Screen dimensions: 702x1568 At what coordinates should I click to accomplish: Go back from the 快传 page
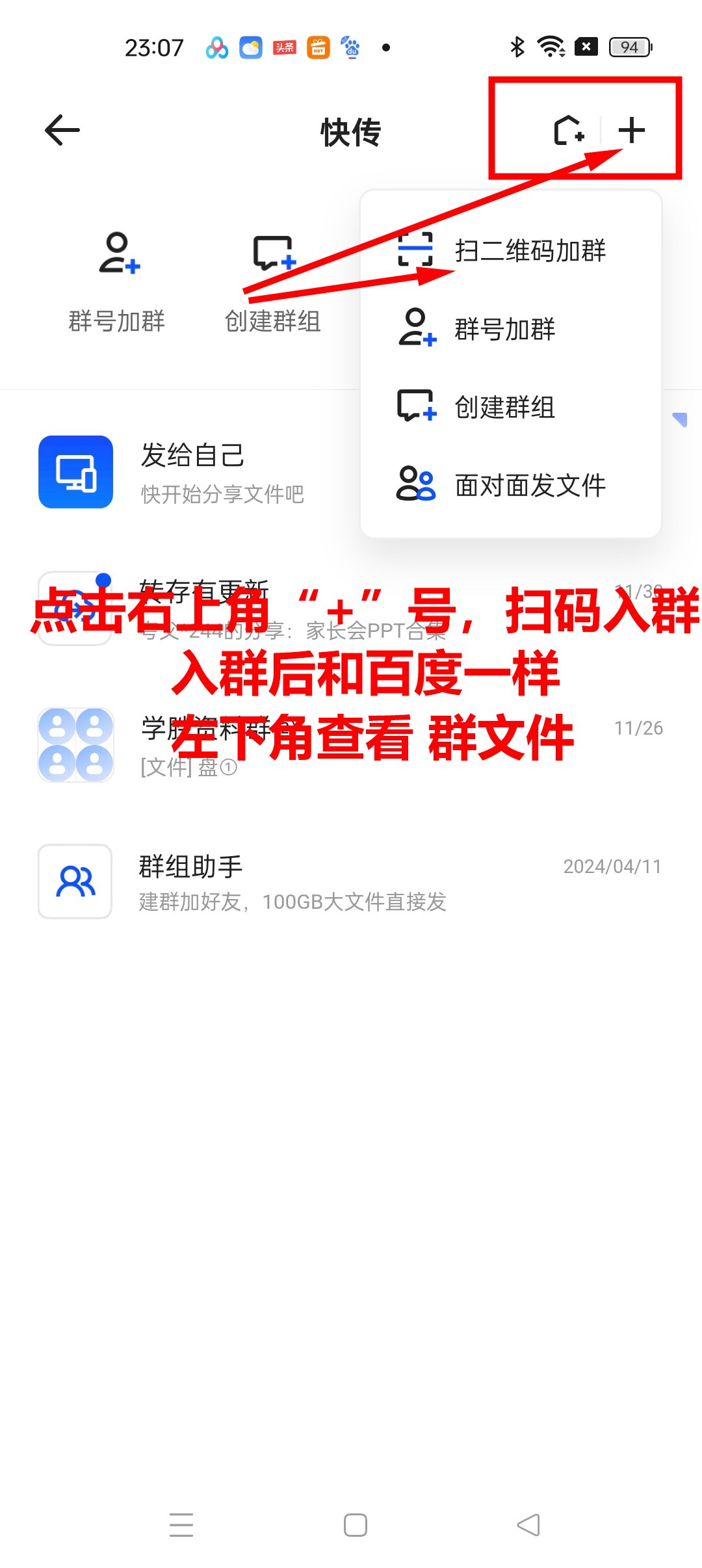(x=62, y=131)
